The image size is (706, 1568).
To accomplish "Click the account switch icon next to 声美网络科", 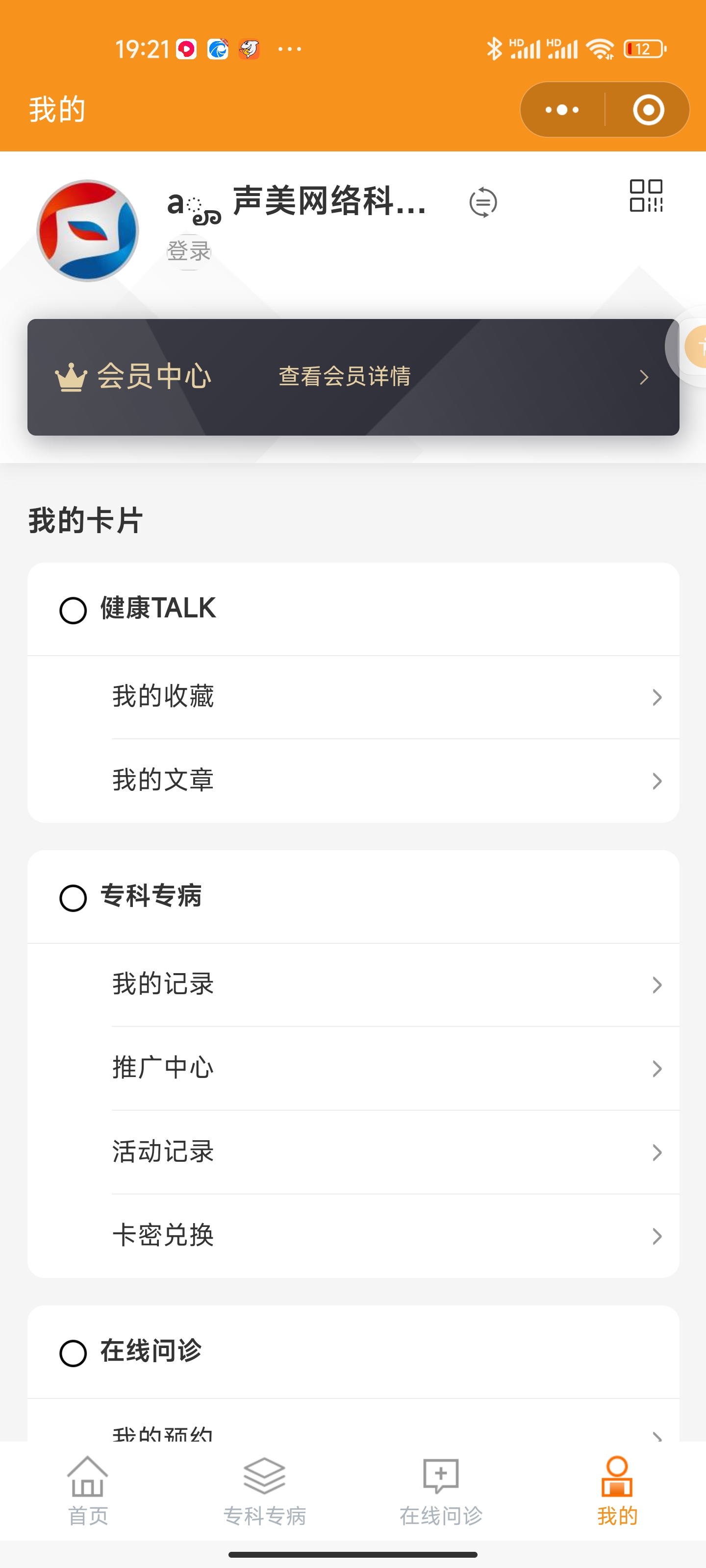I will pos(483,202).
